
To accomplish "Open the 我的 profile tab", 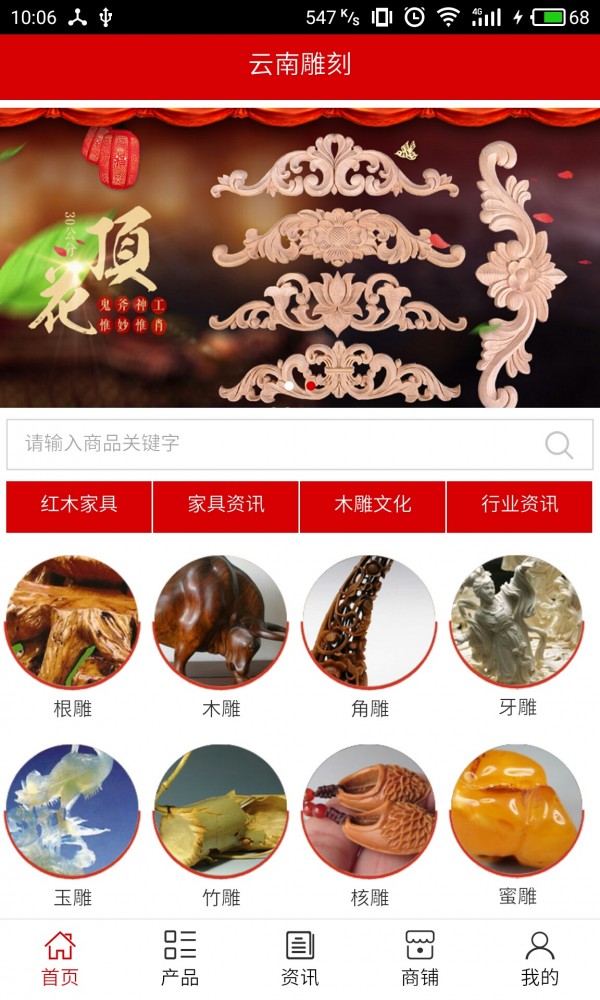I will [x=539, y=959].
